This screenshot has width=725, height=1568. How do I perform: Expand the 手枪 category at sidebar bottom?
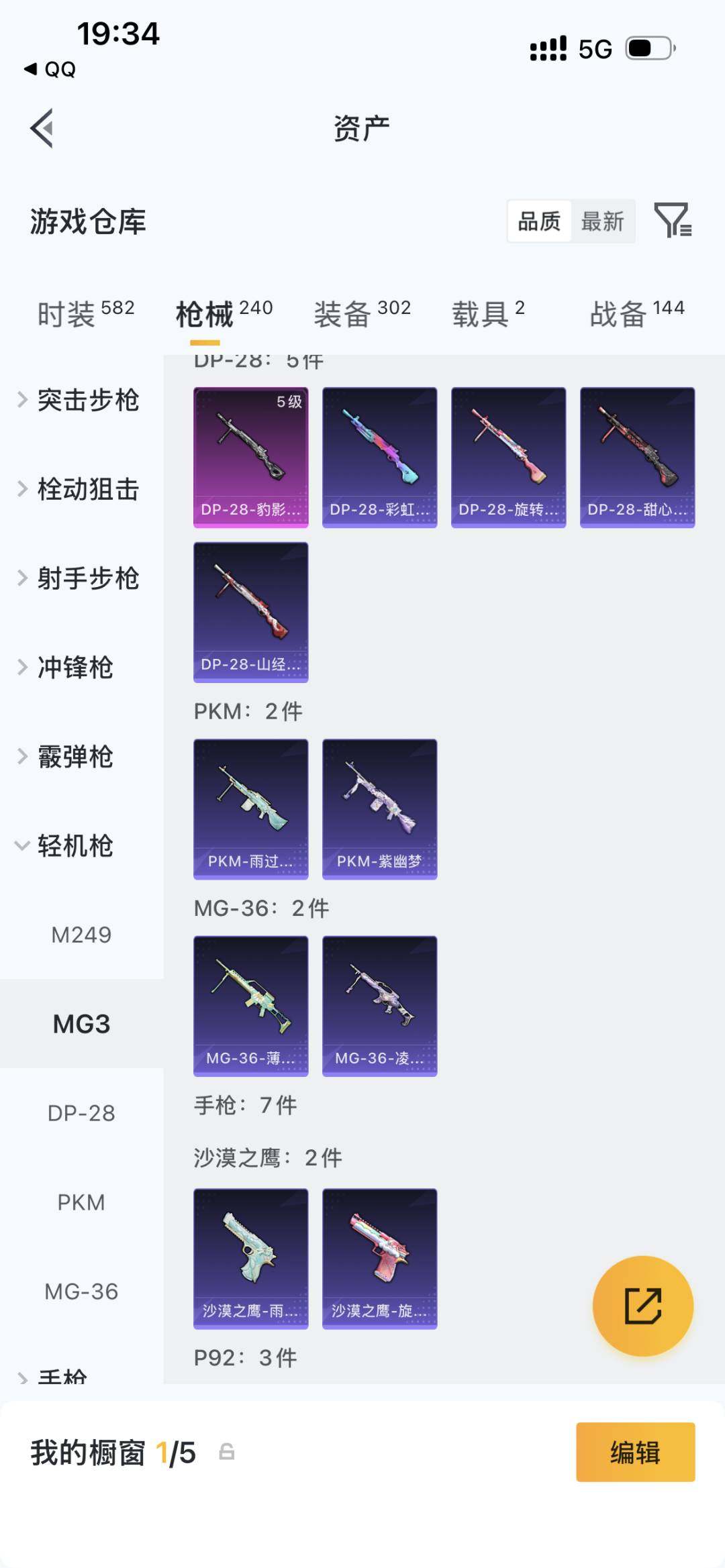(x=64, y=1379)
